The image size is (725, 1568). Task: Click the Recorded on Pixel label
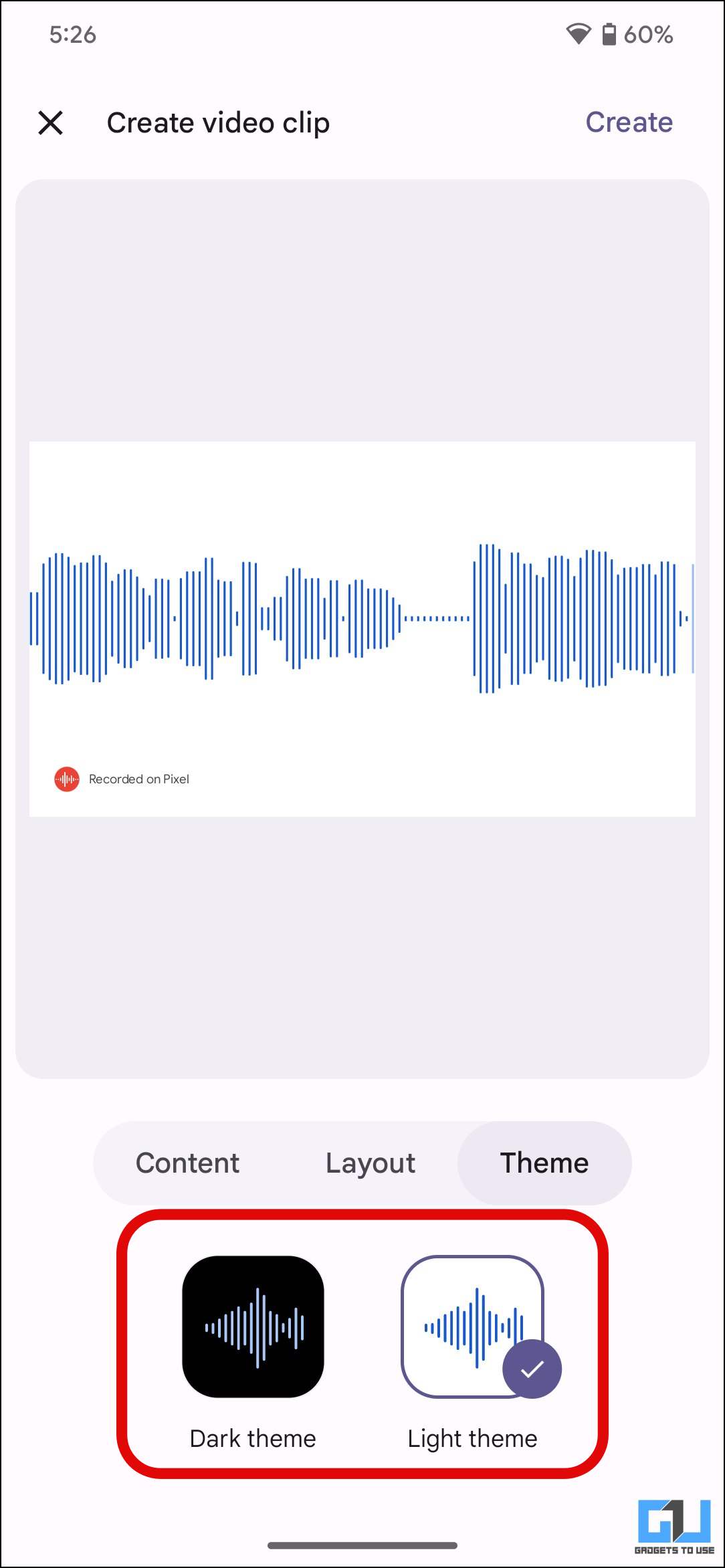pos(139,779)
